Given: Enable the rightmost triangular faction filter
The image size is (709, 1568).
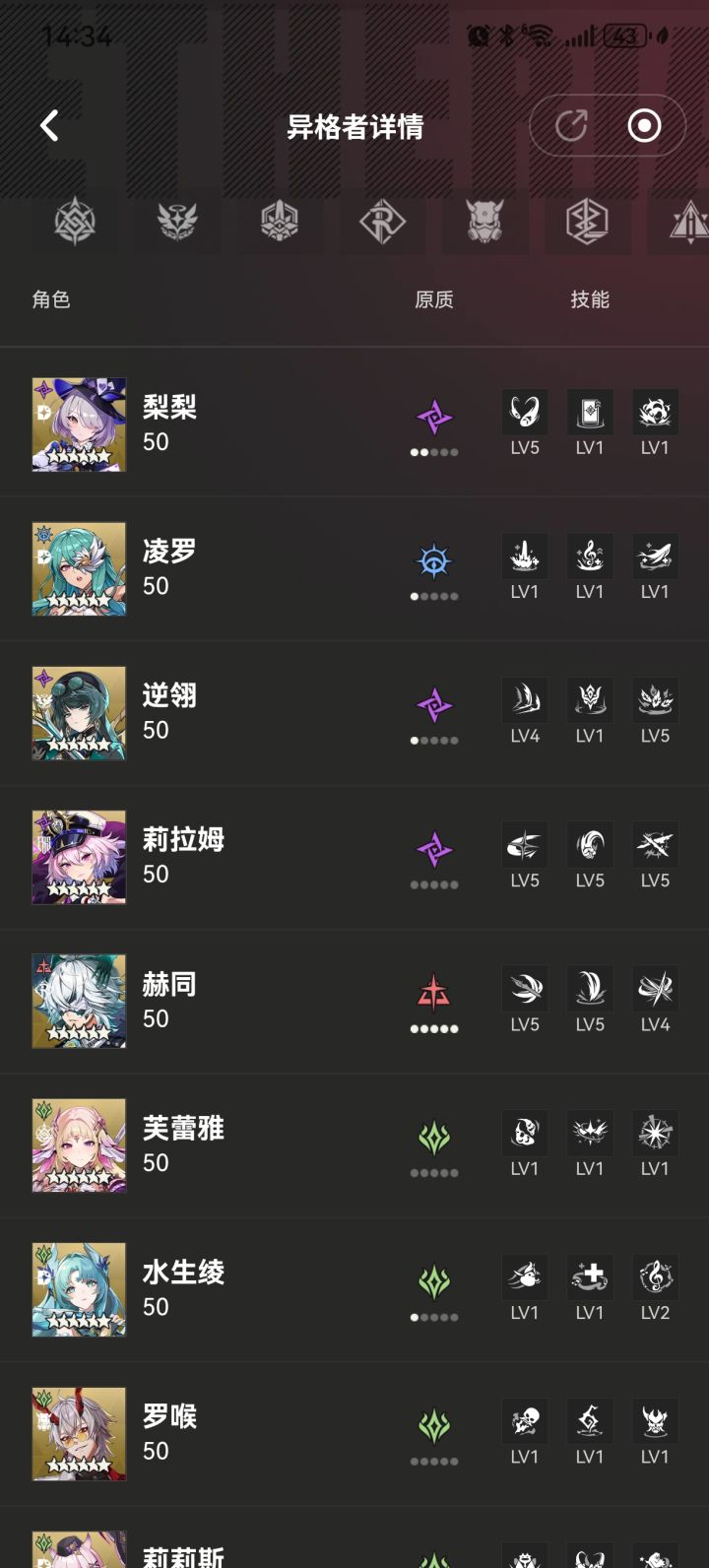Looking at the screenshot, I should point(689,224).
